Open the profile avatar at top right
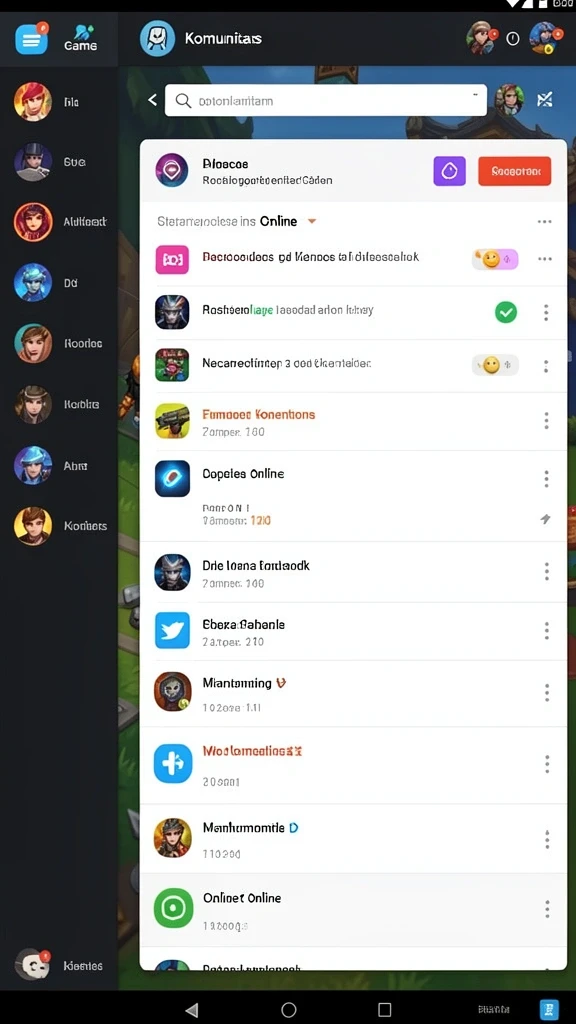This screenshot has height=1024, width=576. coord(545,39)
